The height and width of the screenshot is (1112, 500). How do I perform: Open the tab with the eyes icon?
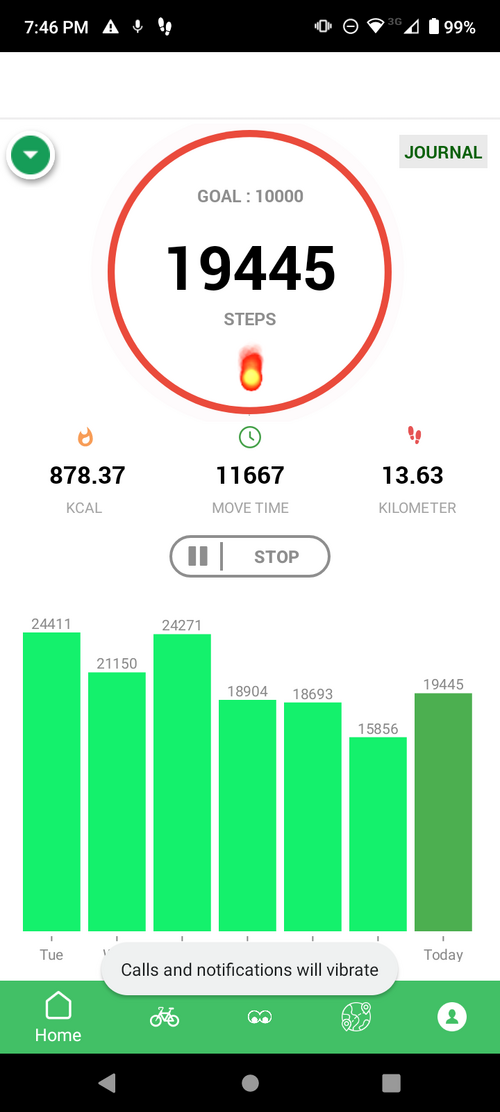click(x=260, y=1018)
